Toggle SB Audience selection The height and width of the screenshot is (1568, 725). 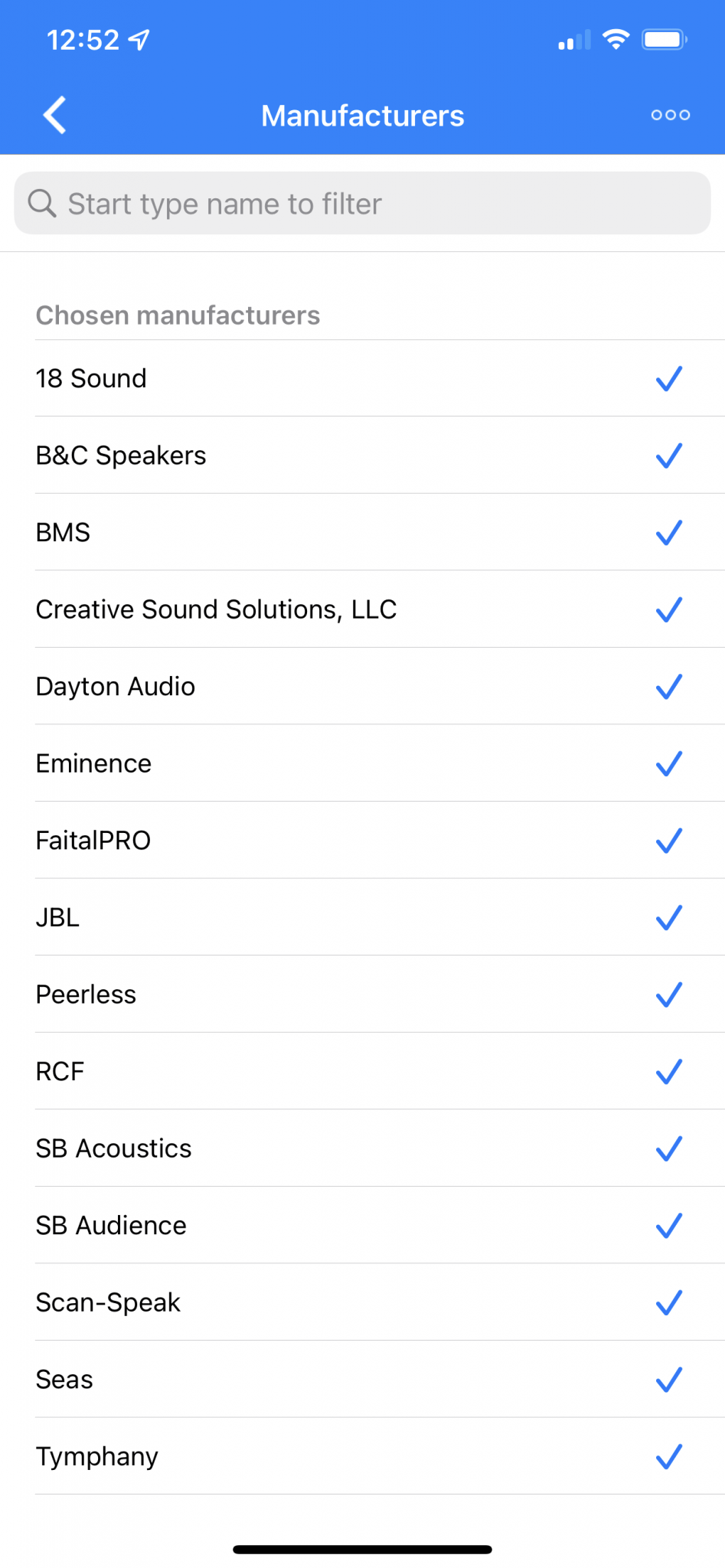point(362,1225)
